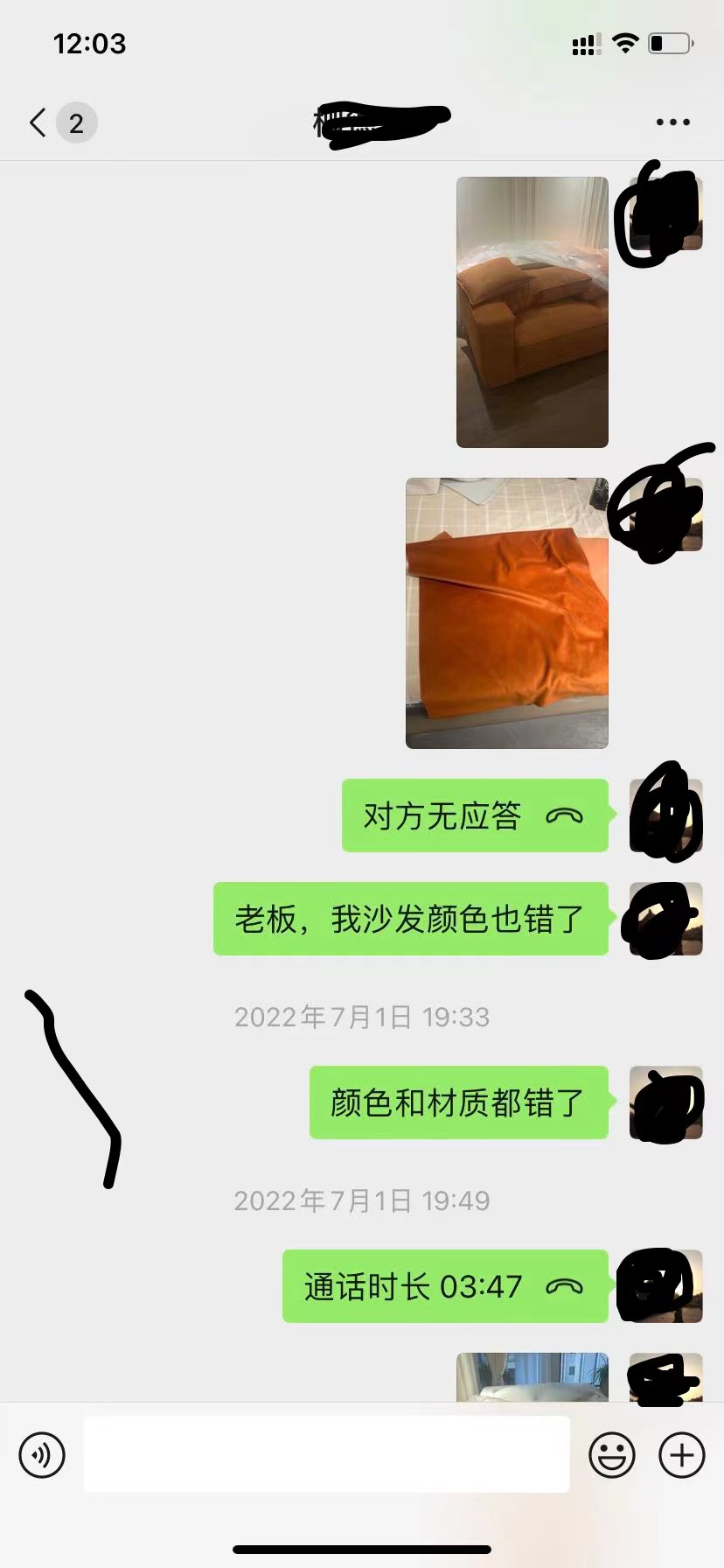Focus the message text field
This screenshot has height=1568, width=724.
coord(326,1455)
